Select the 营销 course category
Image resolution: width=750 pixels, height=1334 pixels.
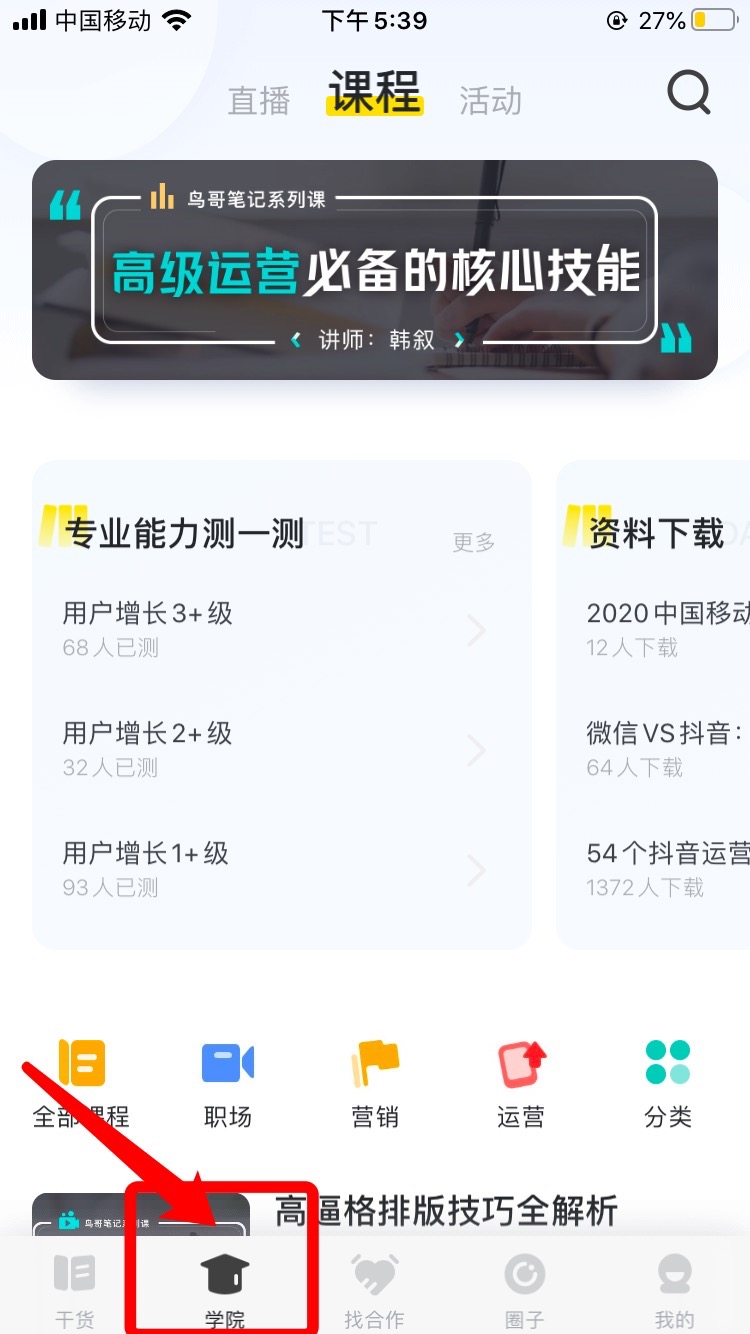coord(375,1084)
